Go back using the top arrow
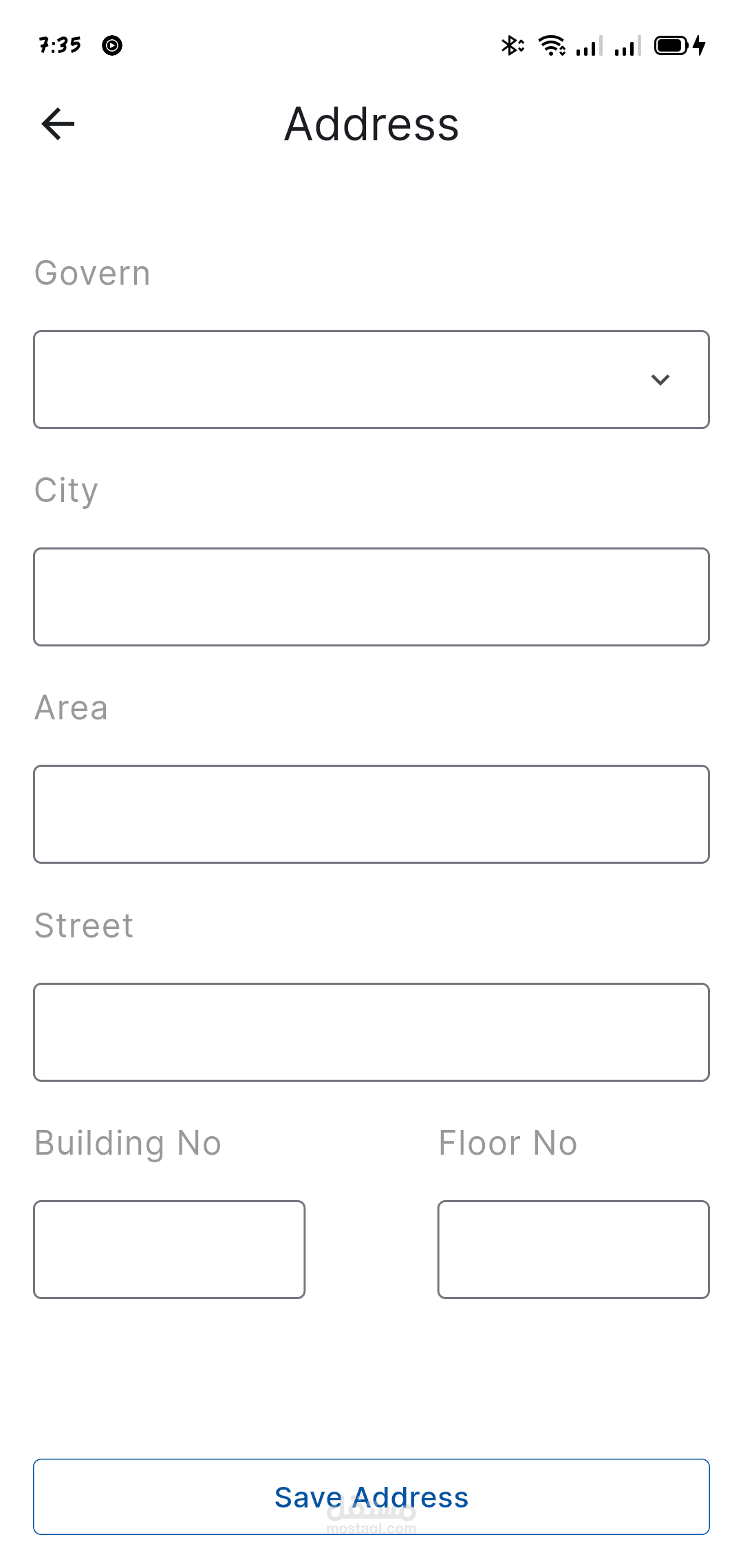Viewport: 743px width, 1568px height. tap(58, 124)
